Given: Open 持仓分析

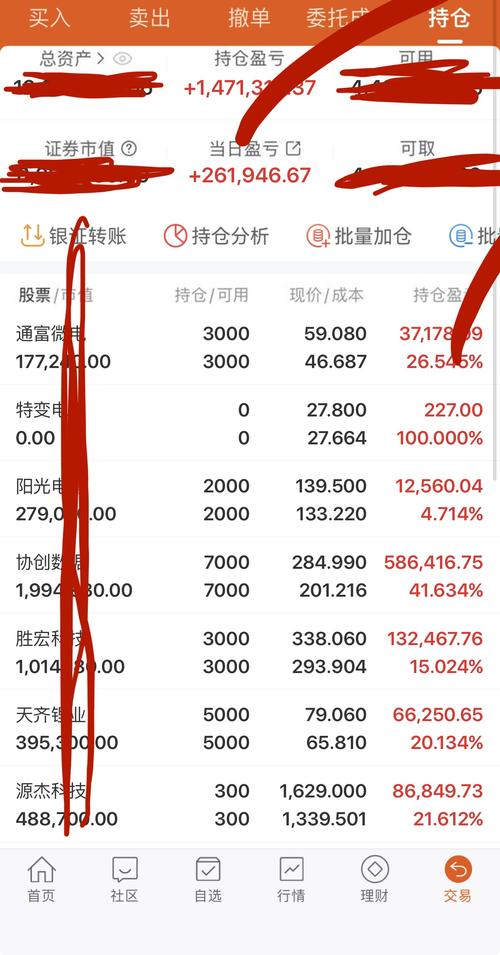Looking at the screenshot, I should (x=216, y=236).
